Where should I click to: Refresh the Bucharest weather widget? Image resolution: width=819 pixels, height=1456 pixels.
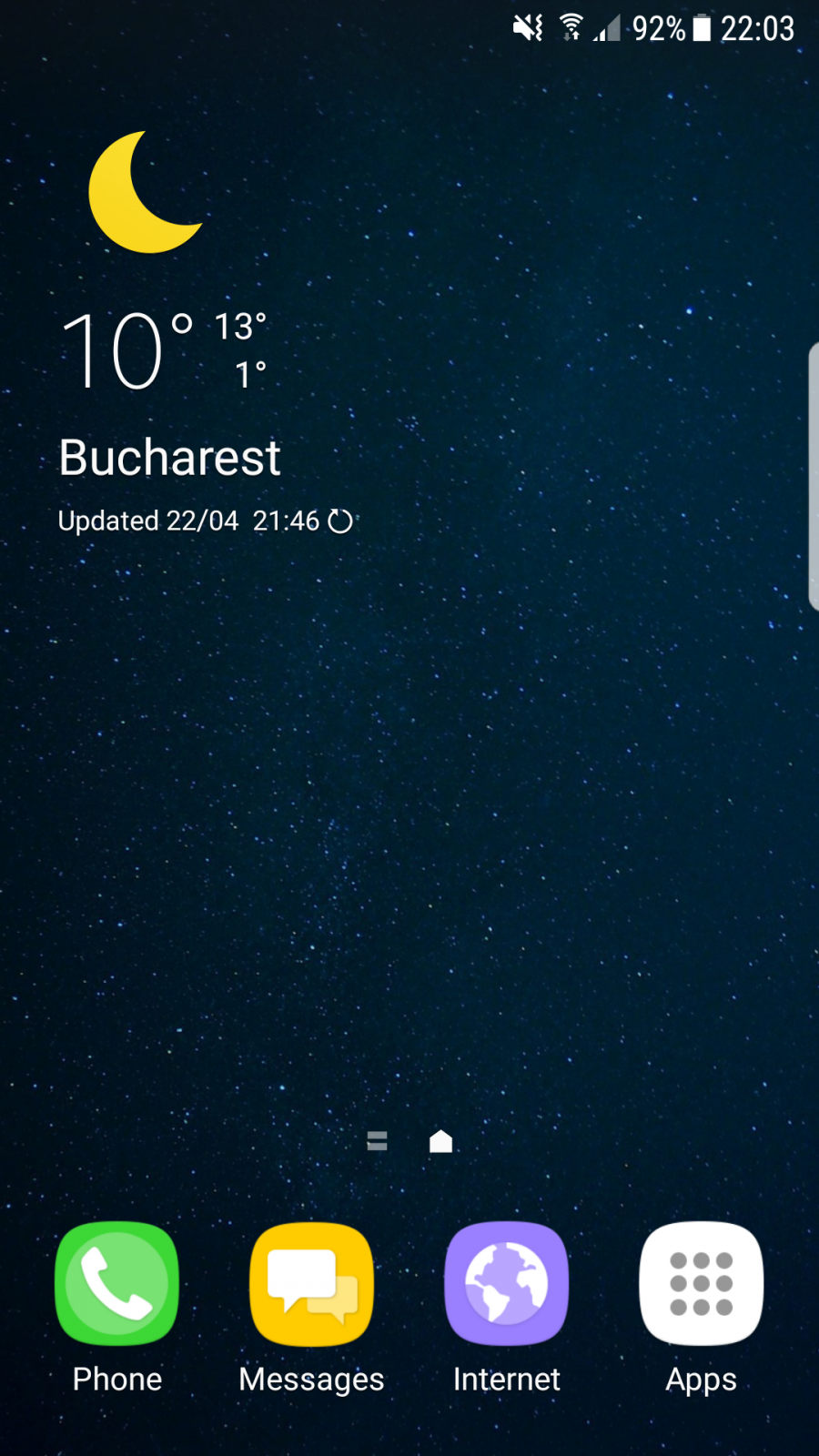click(x=340, y=521)
